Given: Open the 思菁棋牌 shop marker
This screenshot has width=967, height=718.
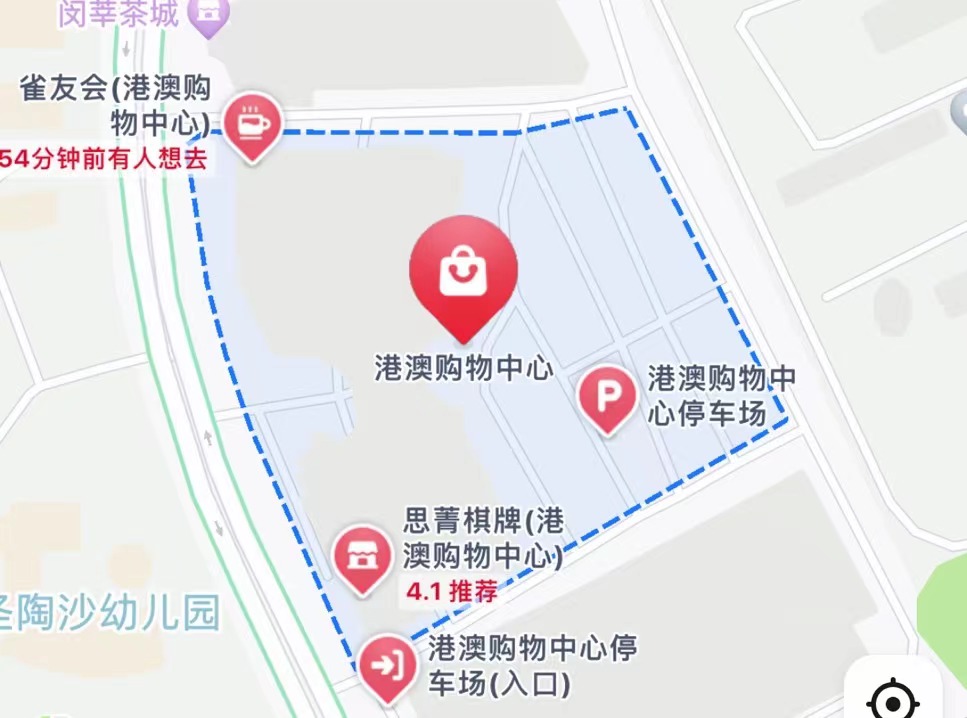Looking at the screenshot, I should [362, 556].
